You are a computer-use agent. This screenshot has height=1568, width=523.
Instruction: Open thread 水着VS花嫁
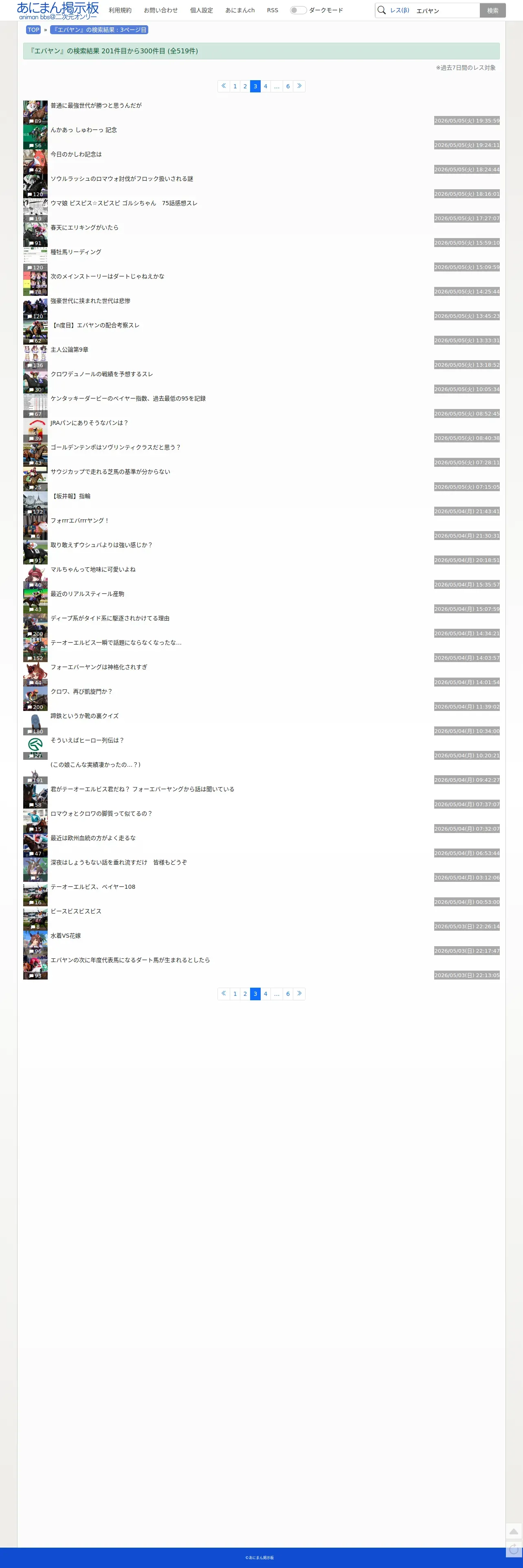(x=66, y=936)
